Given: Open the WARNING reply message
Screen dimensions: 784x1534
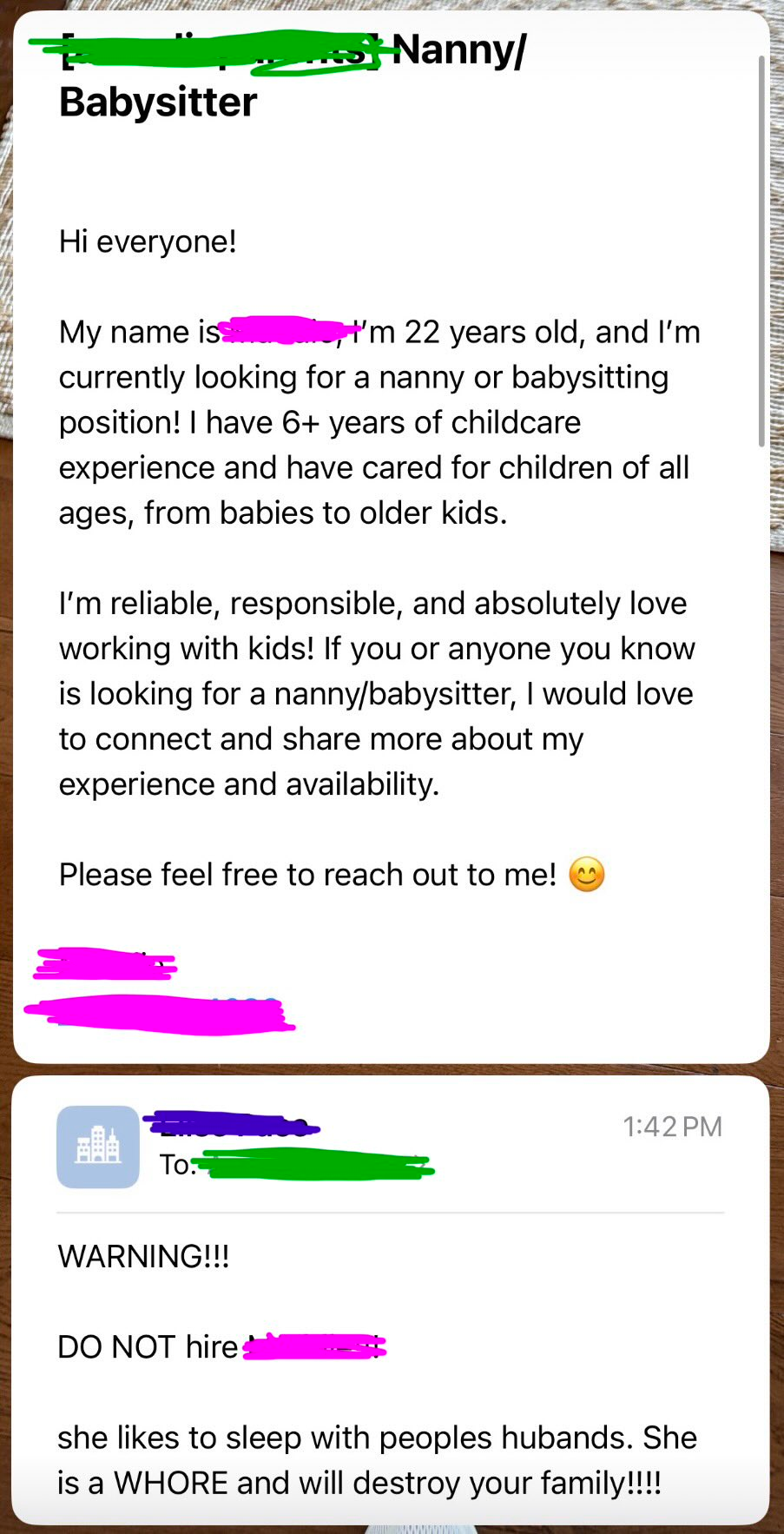Looking at the screenshot, I should 391,1300.
